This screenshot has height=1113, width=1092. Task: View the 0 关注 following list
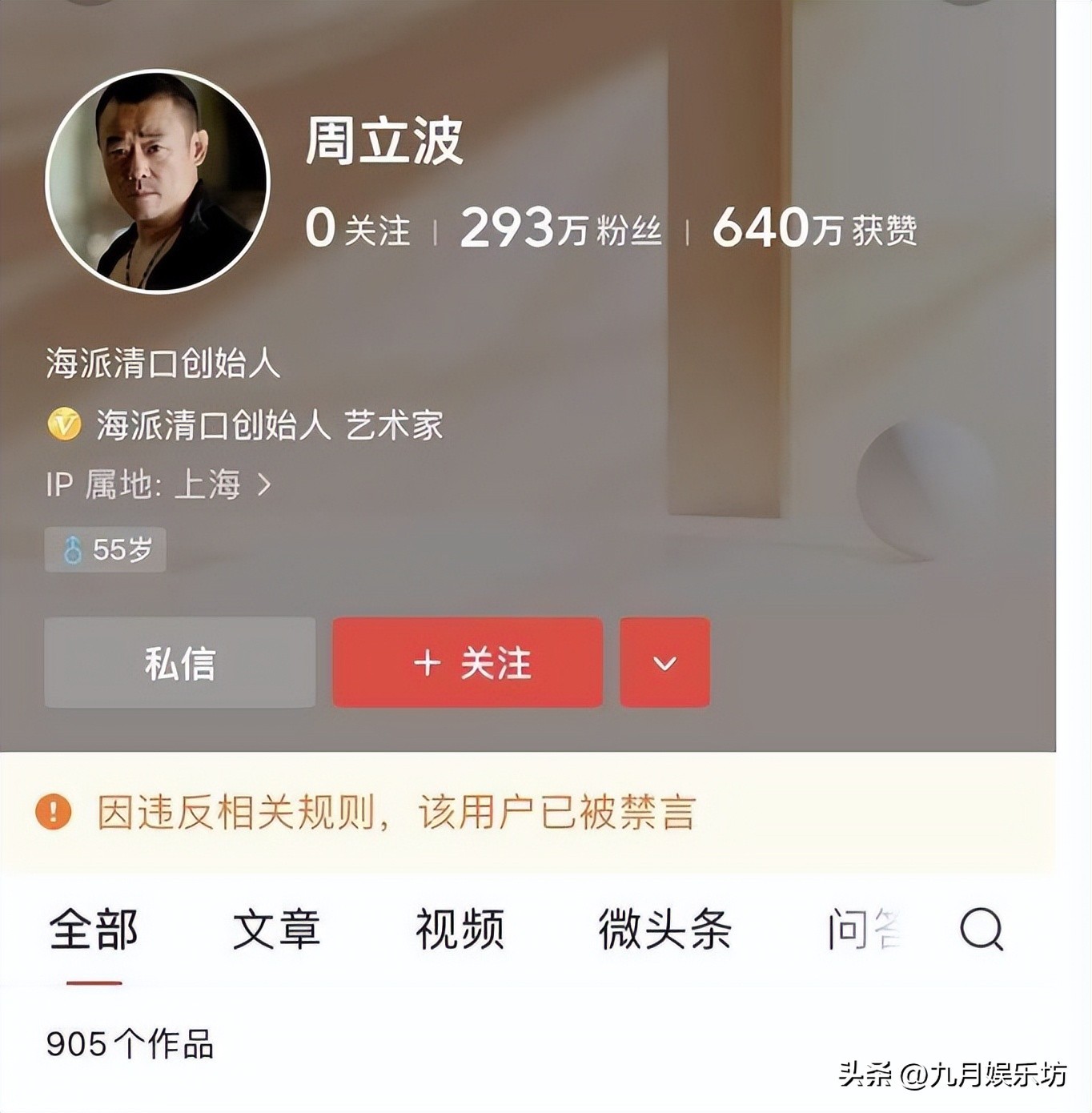(x=357, y=228)
